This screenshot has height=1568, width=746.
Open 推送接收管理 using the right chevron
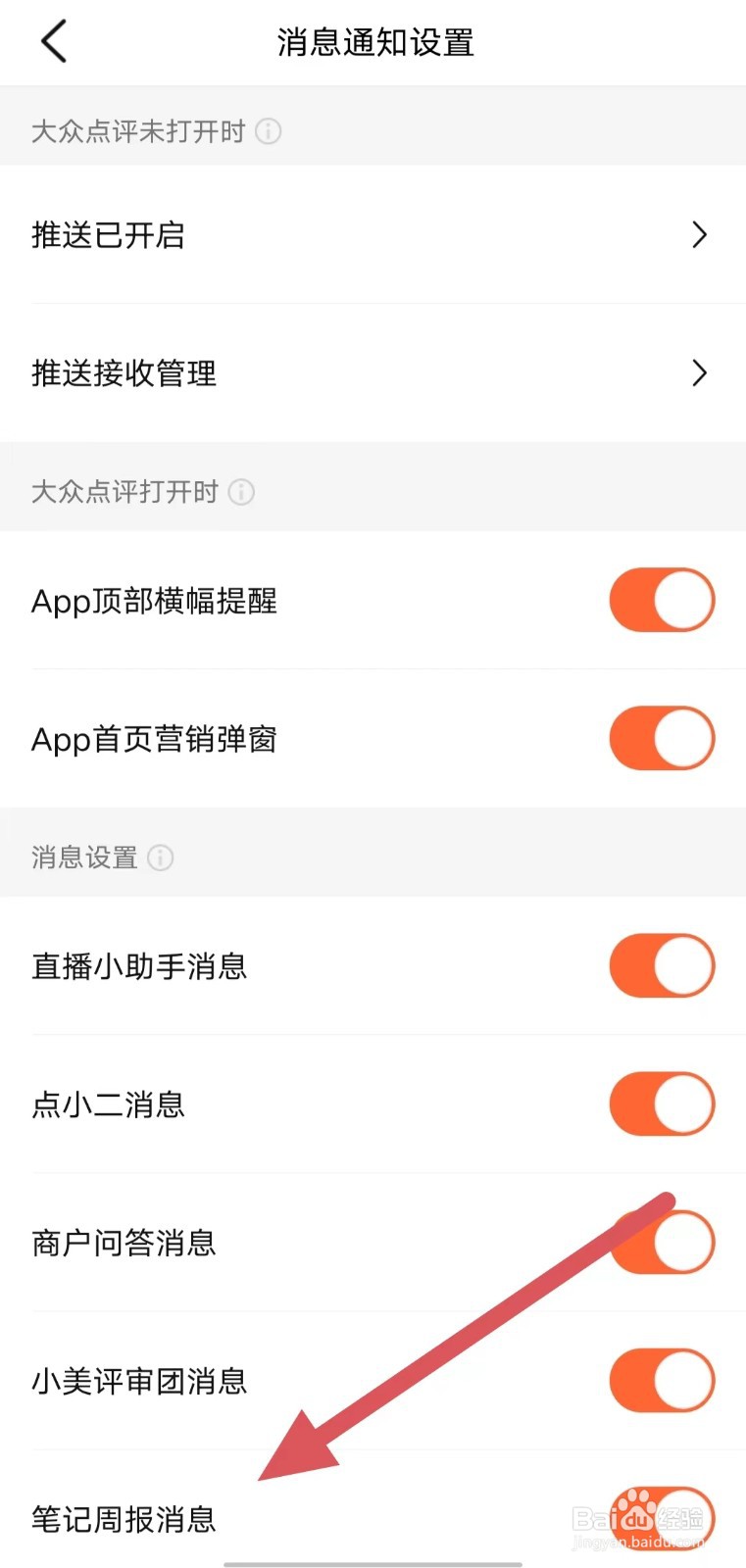699,373
